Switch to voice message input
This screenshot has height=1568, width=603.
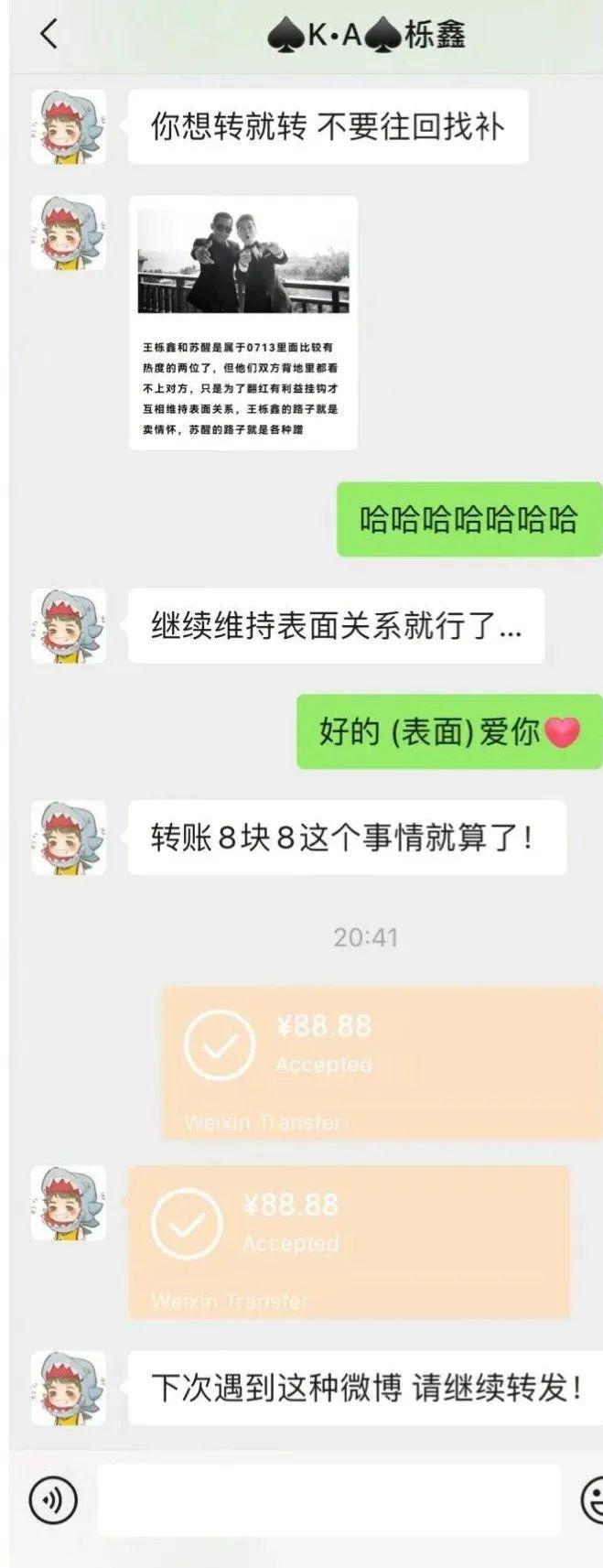point(53,1499)
